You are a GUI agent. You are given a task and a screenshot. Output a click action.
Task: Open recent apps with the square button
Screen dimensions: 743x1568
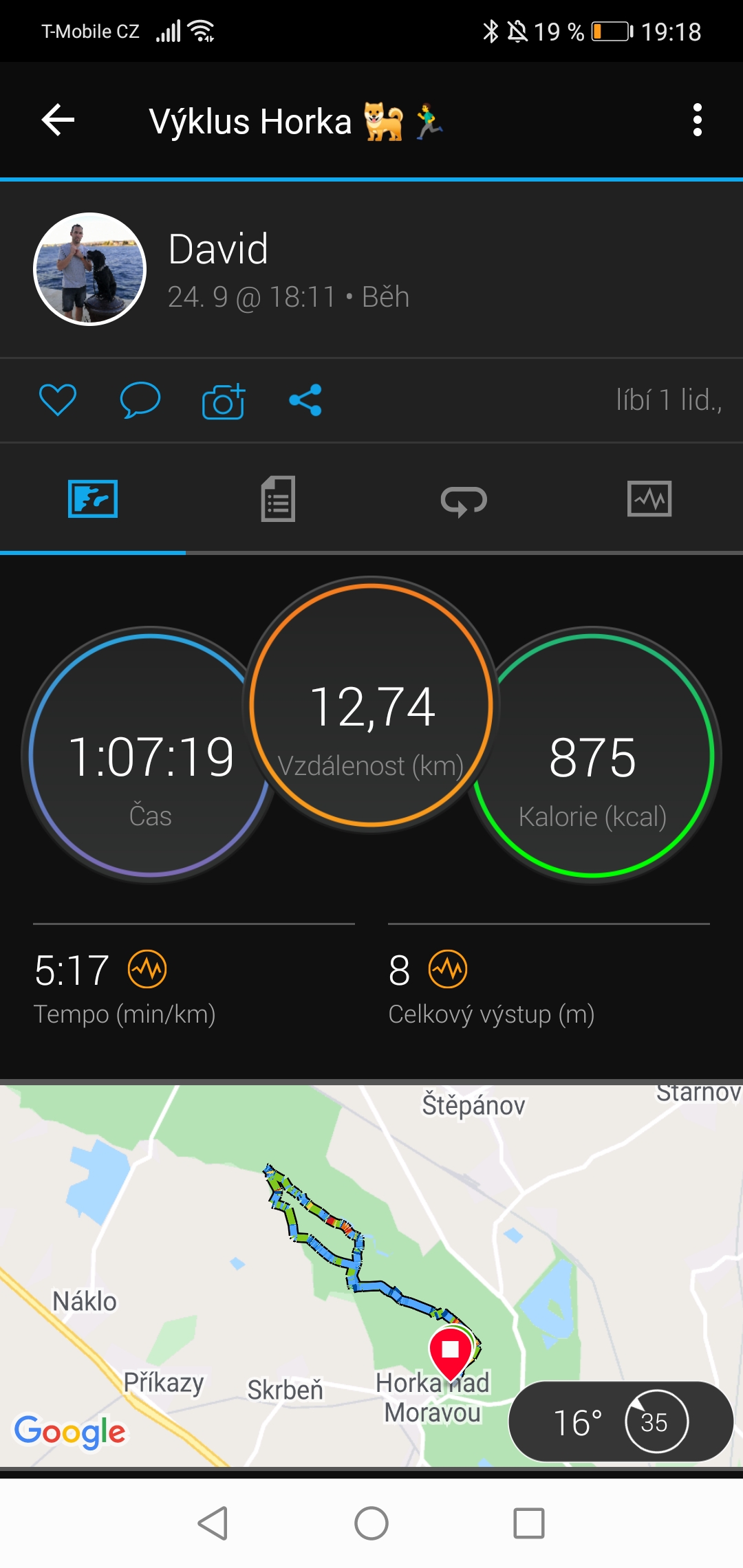pos(529,1523)
